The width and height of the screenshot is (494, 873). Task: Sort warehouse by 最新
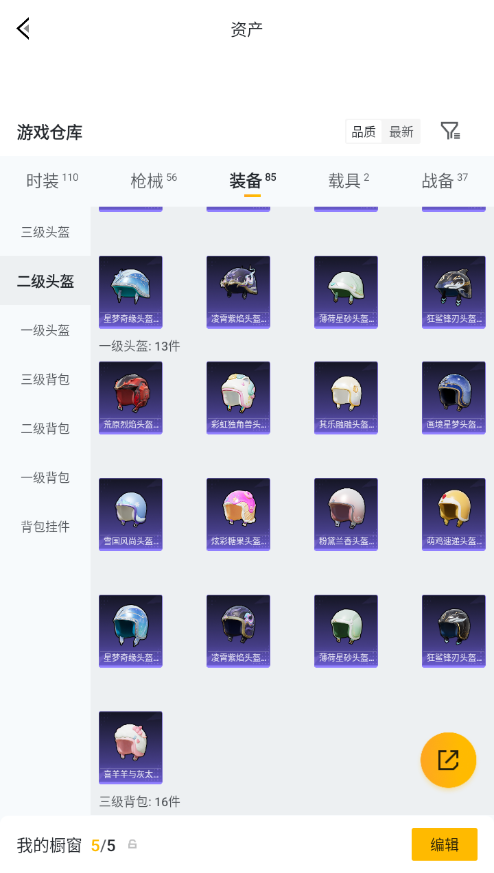click(x=401, y=132)
